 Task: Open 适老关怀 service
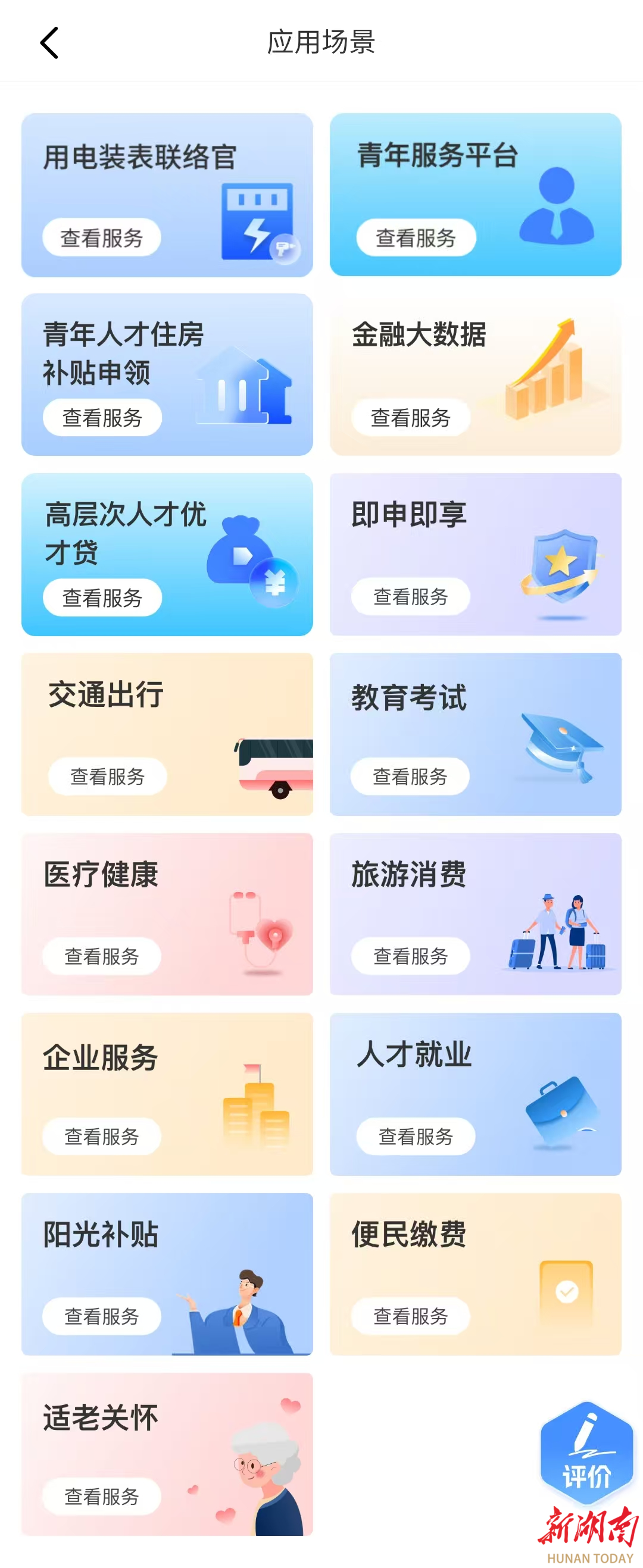point(102,1497)
